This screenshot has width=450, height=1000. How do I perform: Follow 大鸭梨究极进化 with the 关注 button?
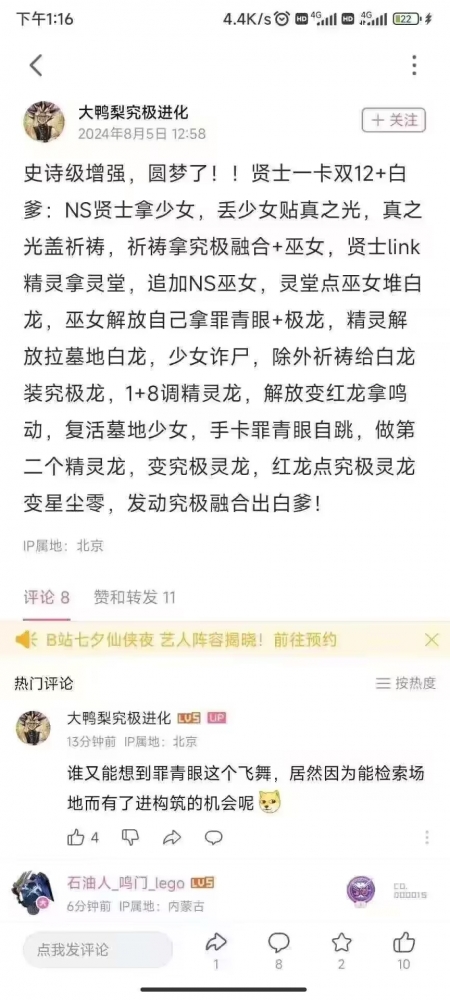(x=393, y=120)
